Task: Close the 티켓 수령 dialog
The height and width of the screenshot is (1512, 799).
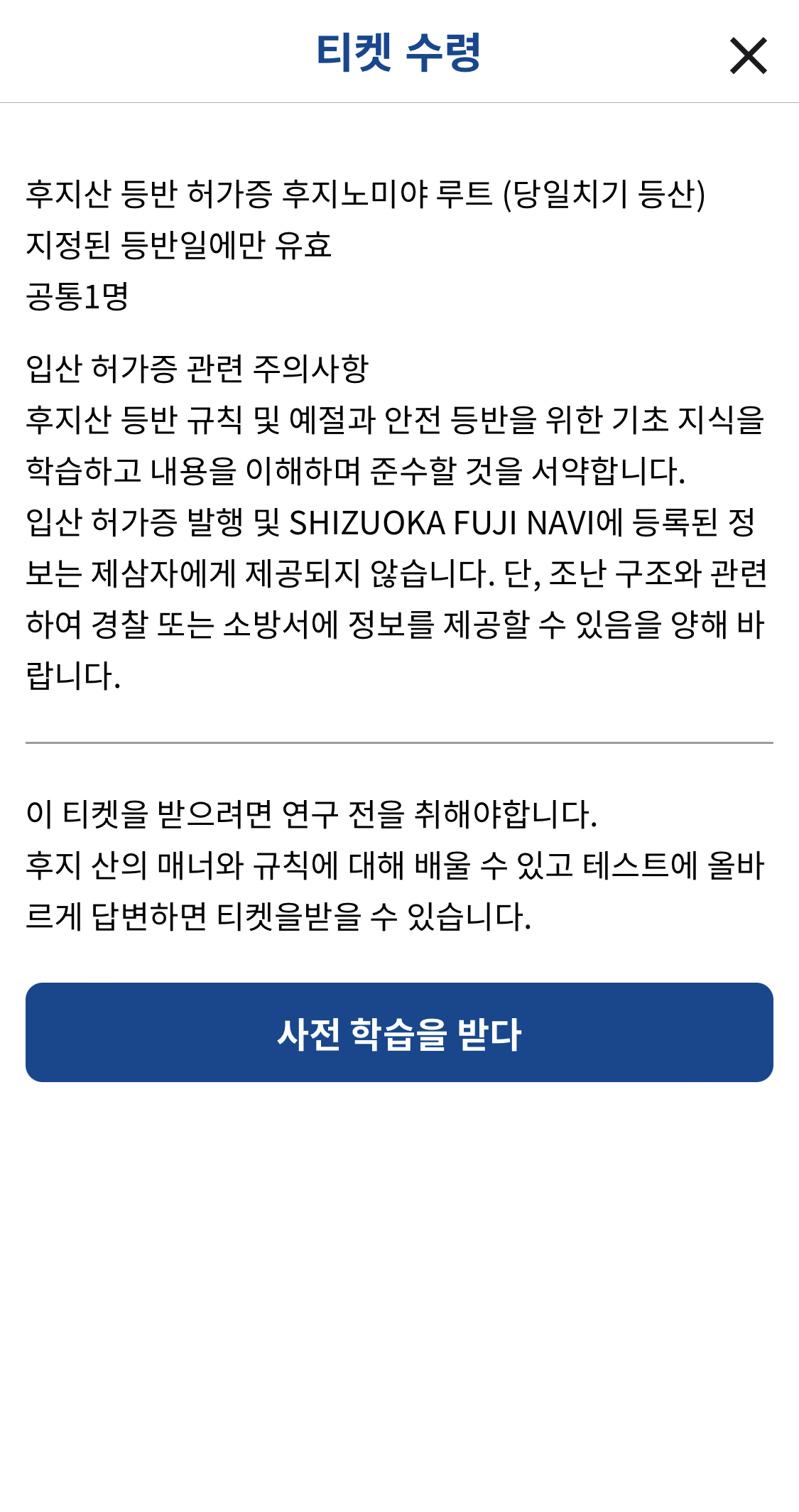Action: pyautogui.click(x=749, y=55)
